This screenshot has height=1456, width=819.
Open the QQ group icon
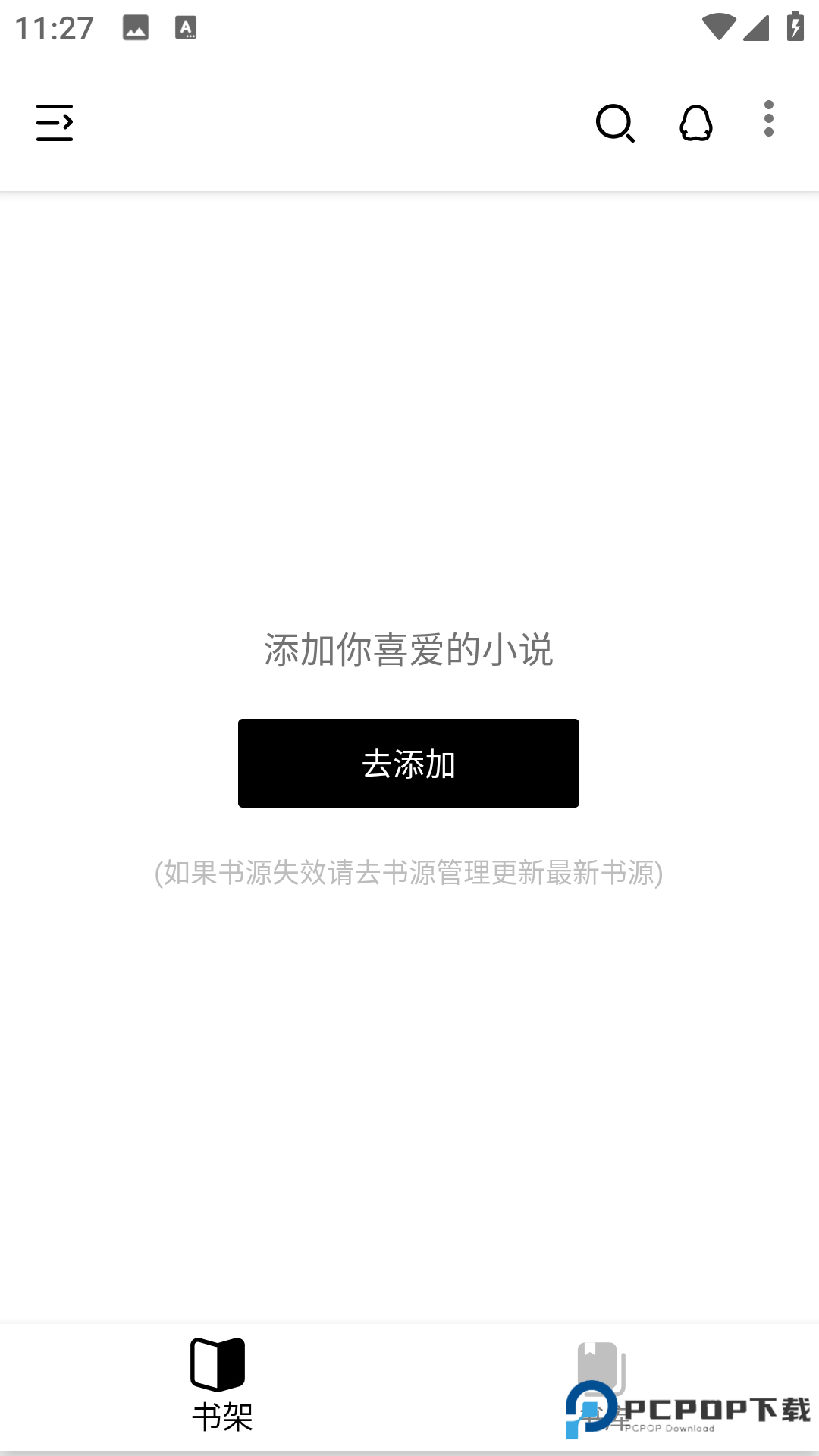tap(695, 124)
